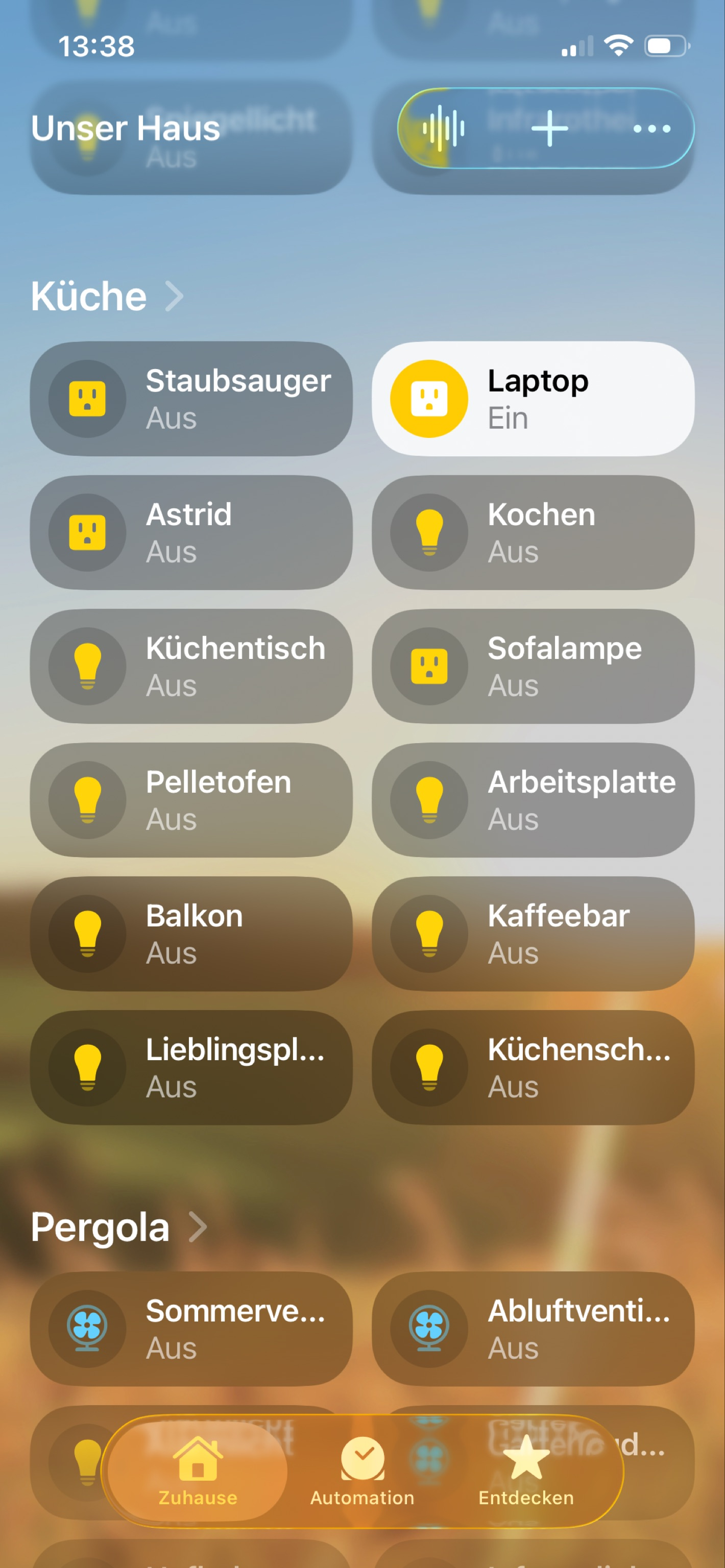Image resolution: width=725 pixels, height=1568 pixels.
Task: Switch on the Arbeitsplatte light
Action: [x=429, y=800]
